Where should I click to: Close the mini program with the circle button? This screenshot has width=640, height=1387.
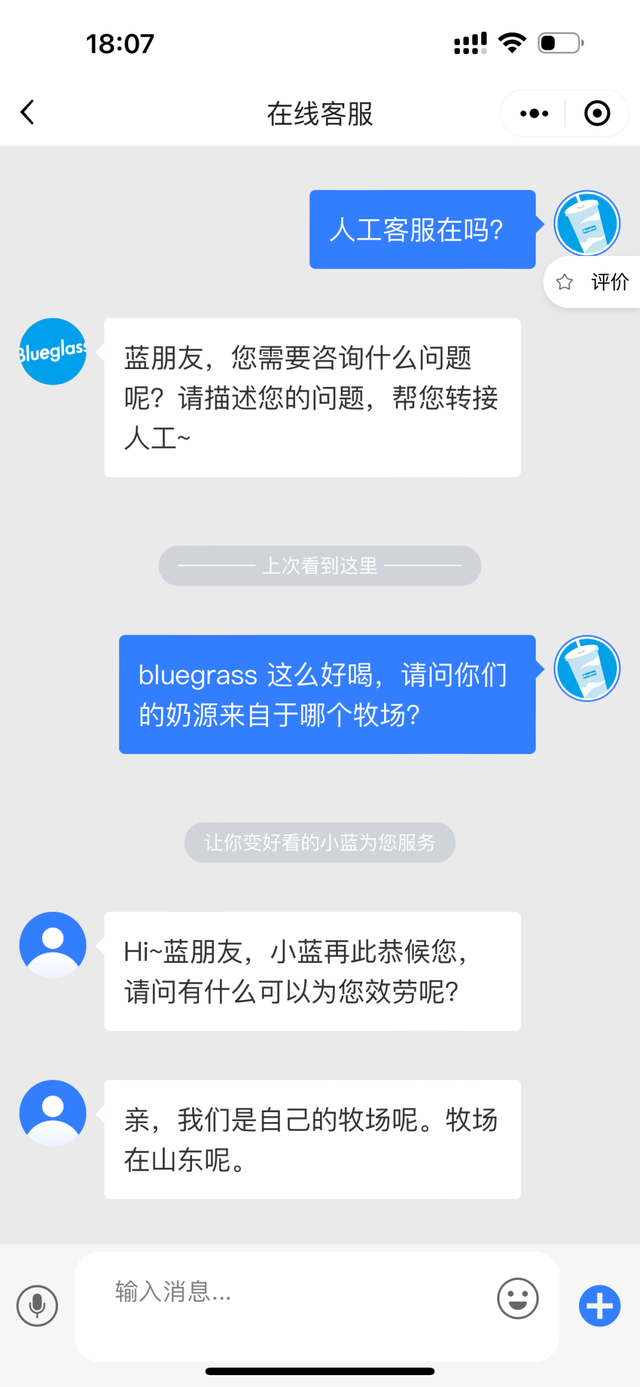597,114
